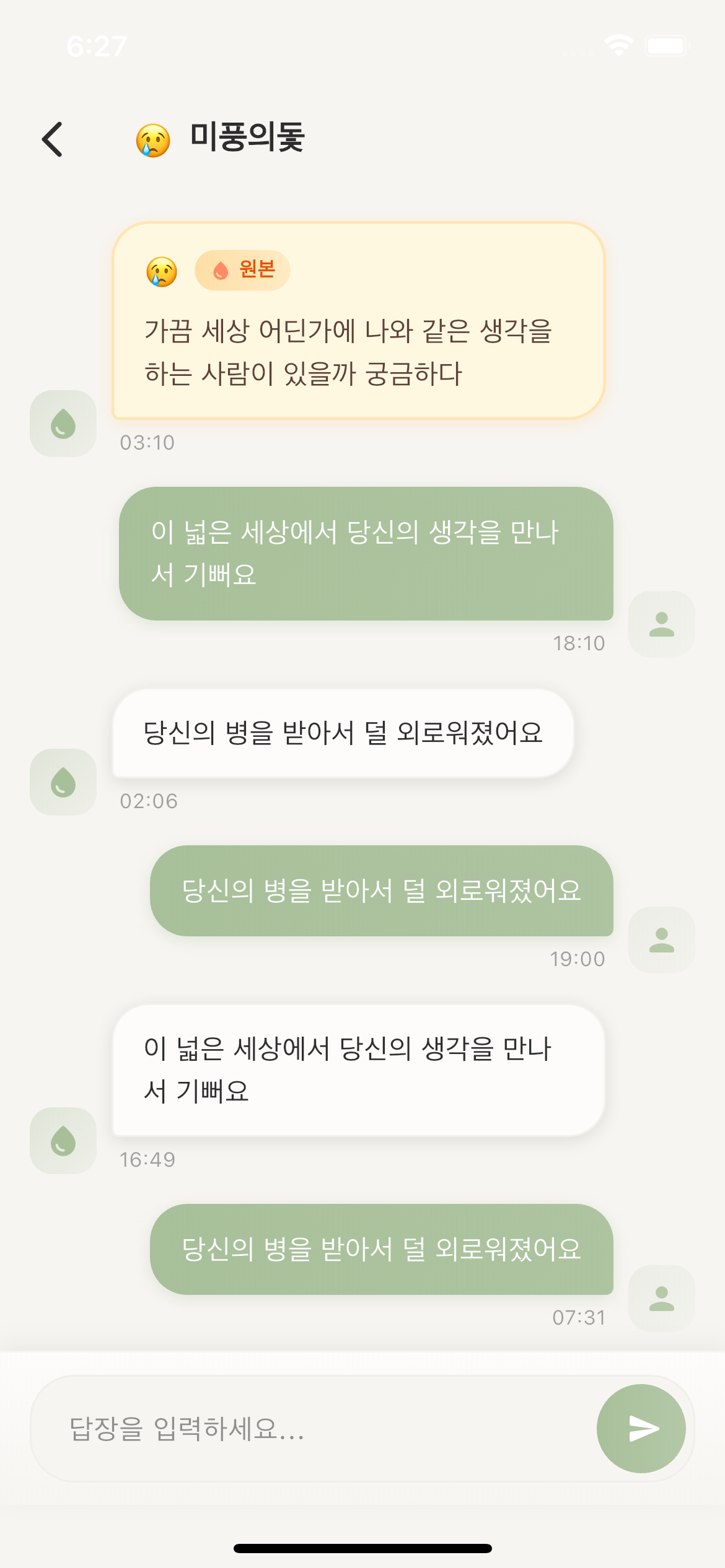Tap the person avatar beside the 18:10 reply

click(x=661, y=624)
